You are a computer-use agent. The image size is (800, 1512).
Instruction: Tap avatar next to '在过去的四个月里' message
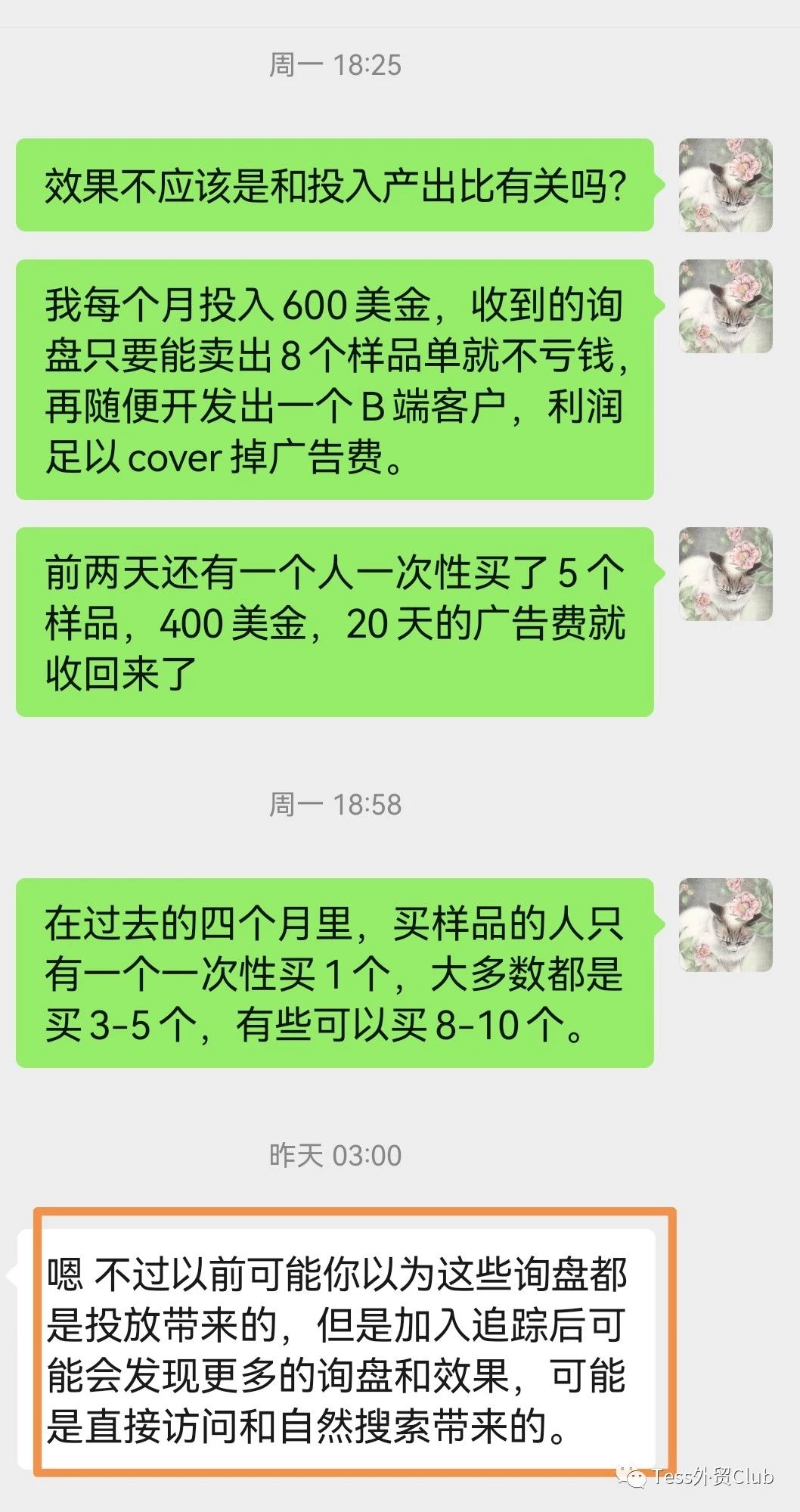click(x=725, y=925)
